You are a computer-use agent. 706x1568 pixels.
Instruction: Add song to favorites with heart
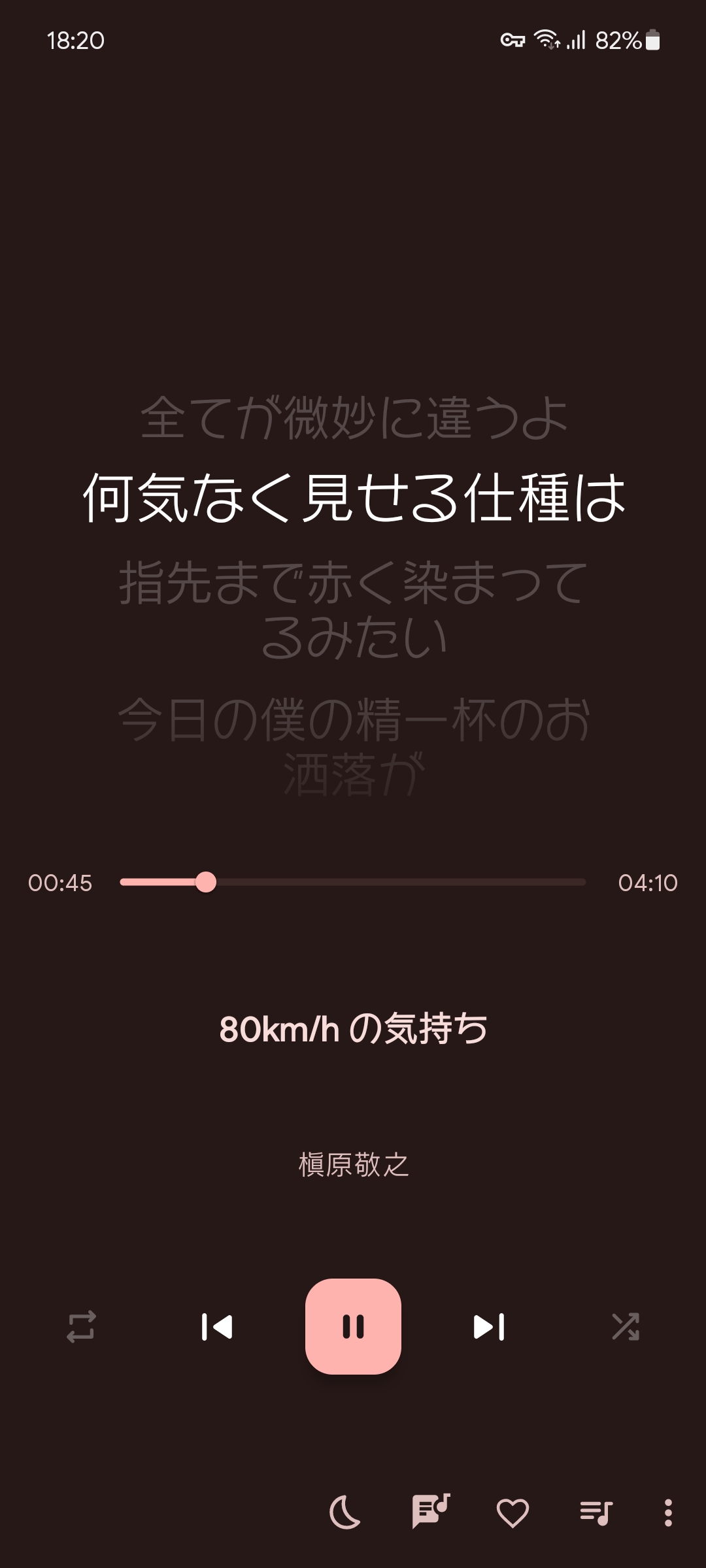pos(513,1512)
